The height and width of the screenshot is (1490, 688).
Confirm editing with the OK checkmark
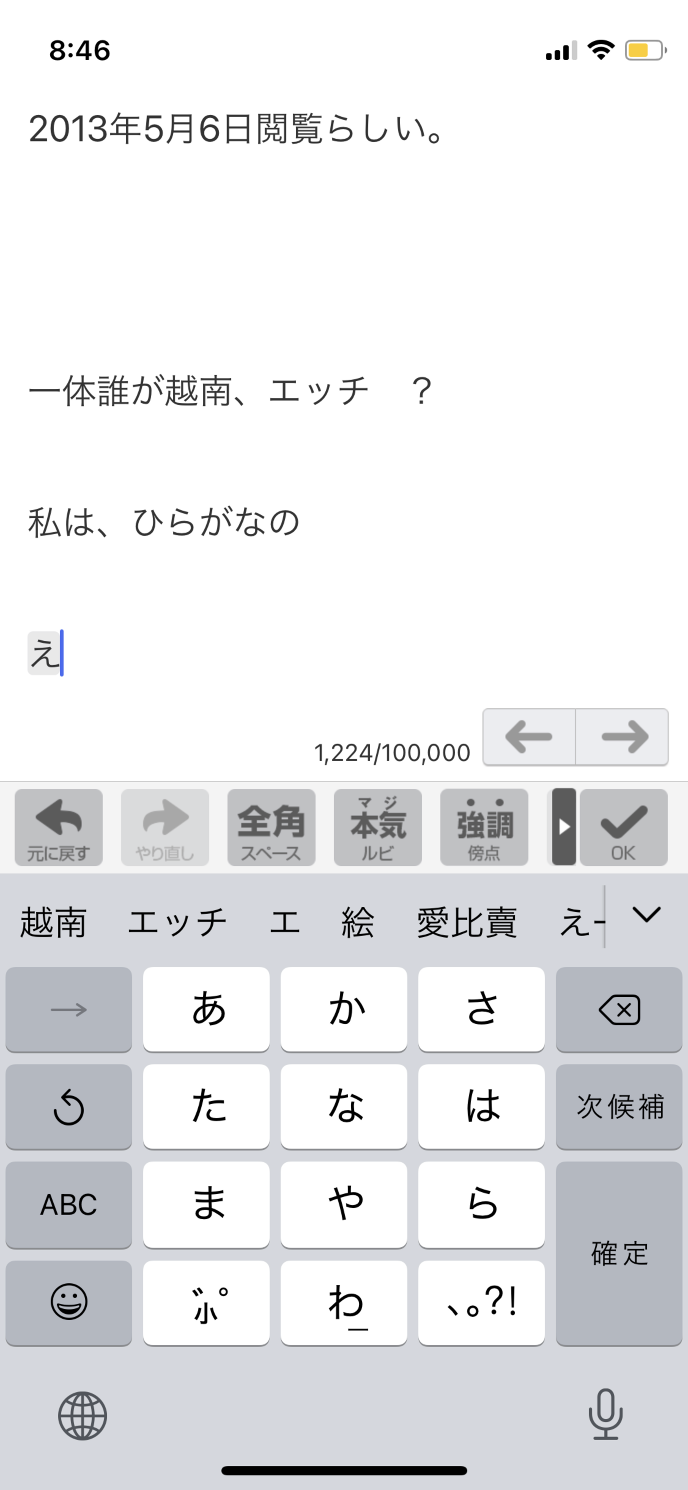pyautogui.click(x=623, y=827)
